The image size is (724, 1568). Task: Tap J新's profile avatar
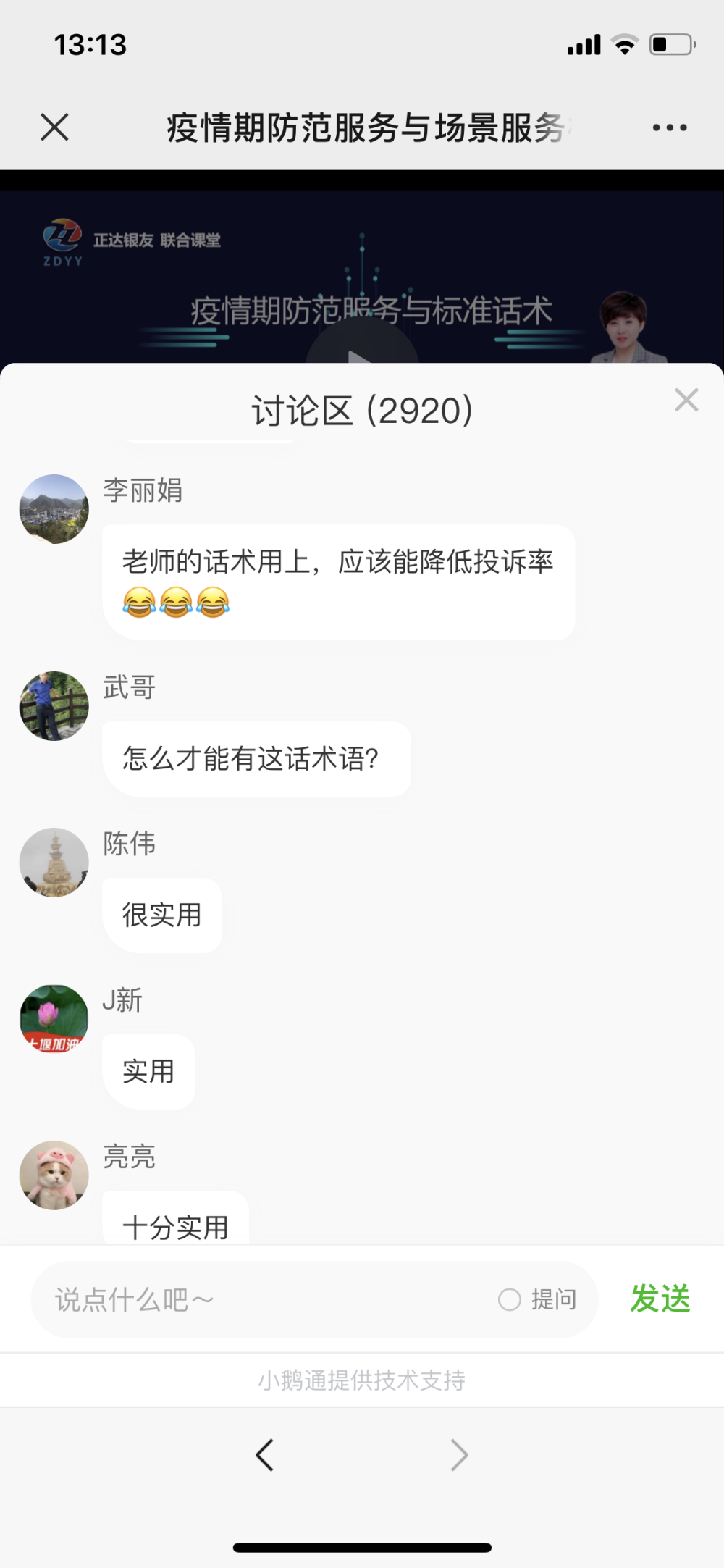(54, 1019)
